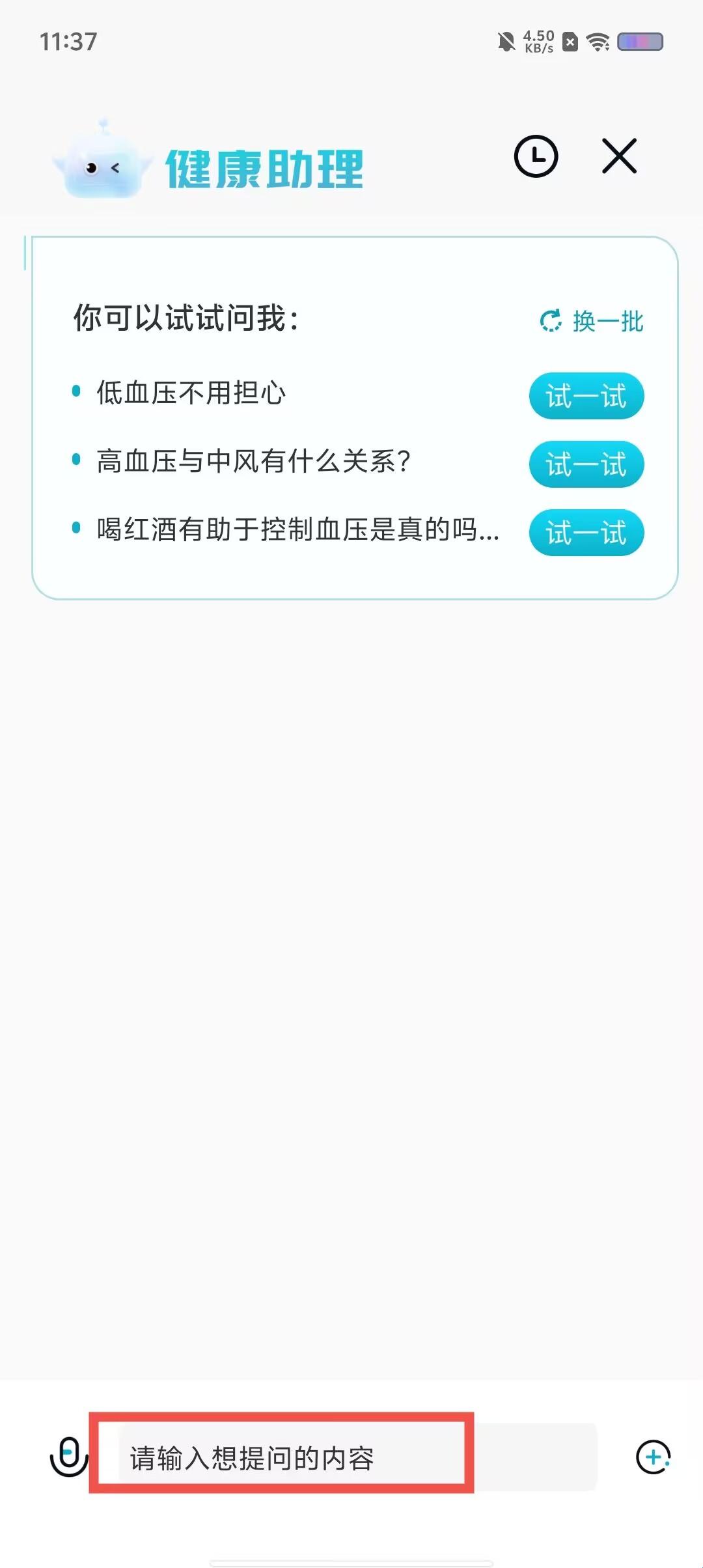Try the 喝红酒有助于控制血压 question
Image resolution: width=703 pixels, height=1568 pixels.
tap(586, 533)
